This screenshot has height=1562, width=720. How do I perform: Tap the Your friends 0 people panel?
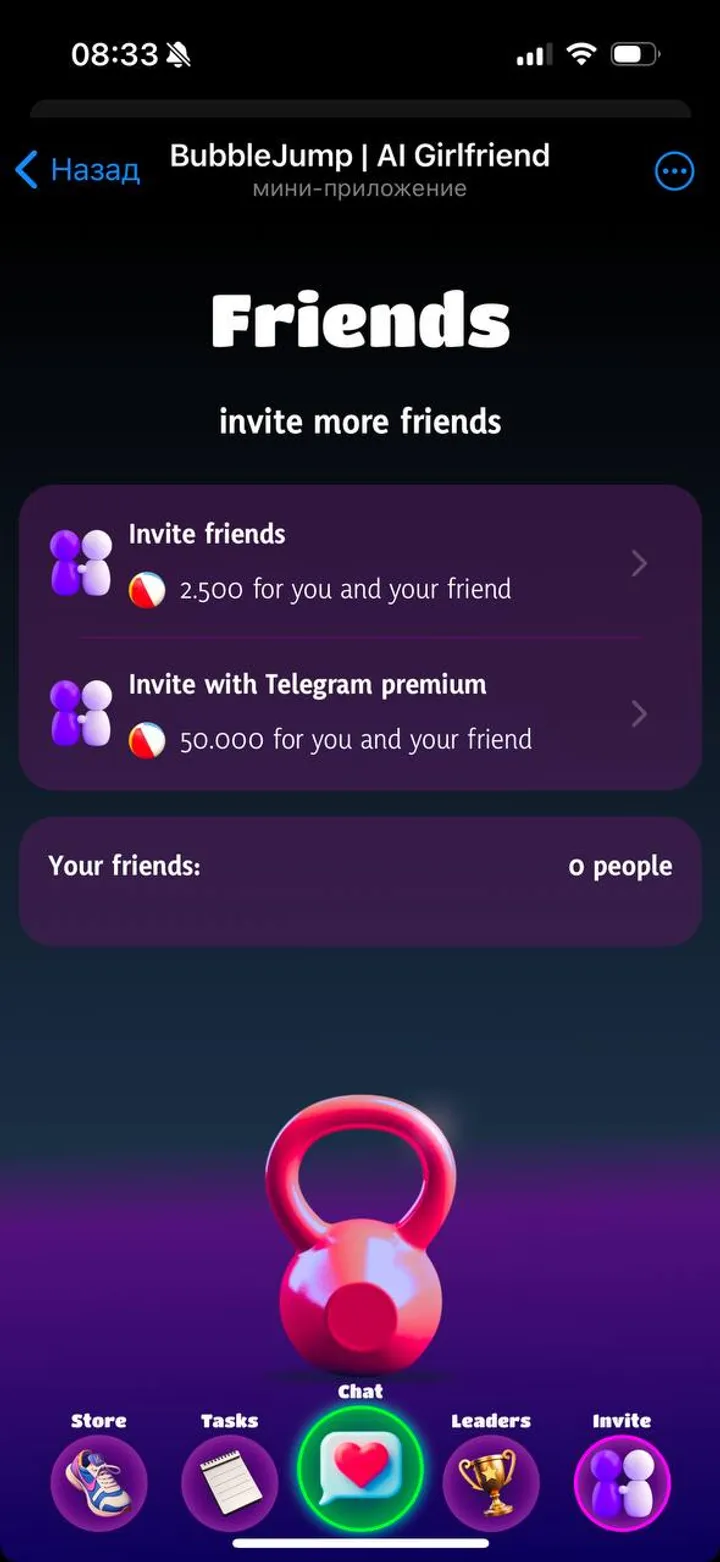pyautogui.click(x=360, y=880)
